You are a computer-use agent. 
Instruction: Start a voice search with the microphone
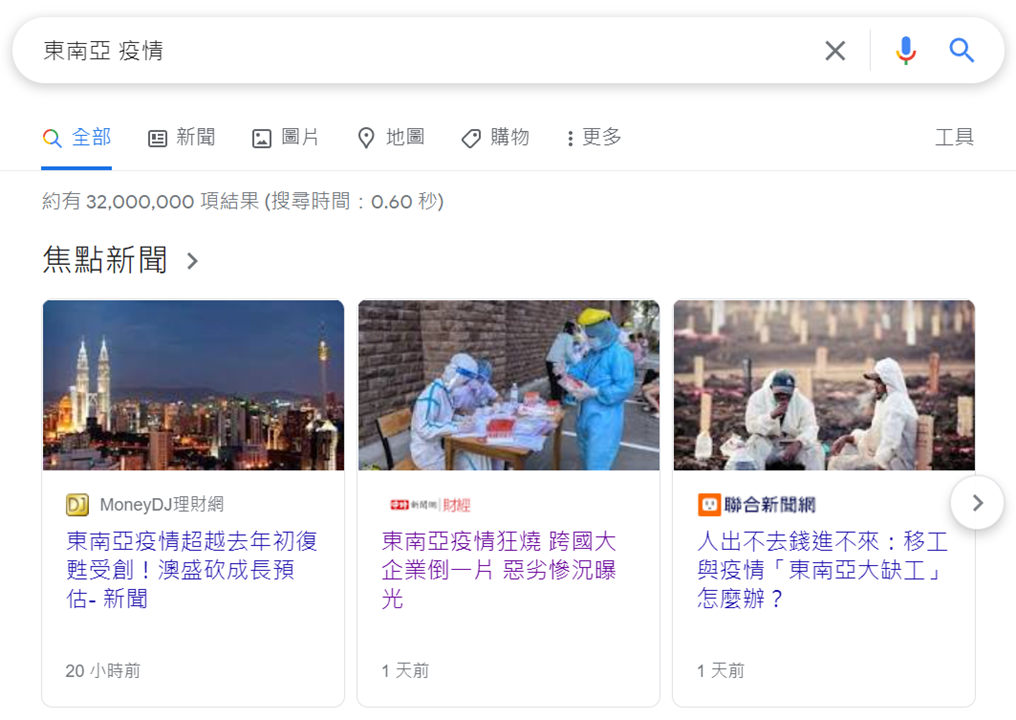click(x=906, y=50)
